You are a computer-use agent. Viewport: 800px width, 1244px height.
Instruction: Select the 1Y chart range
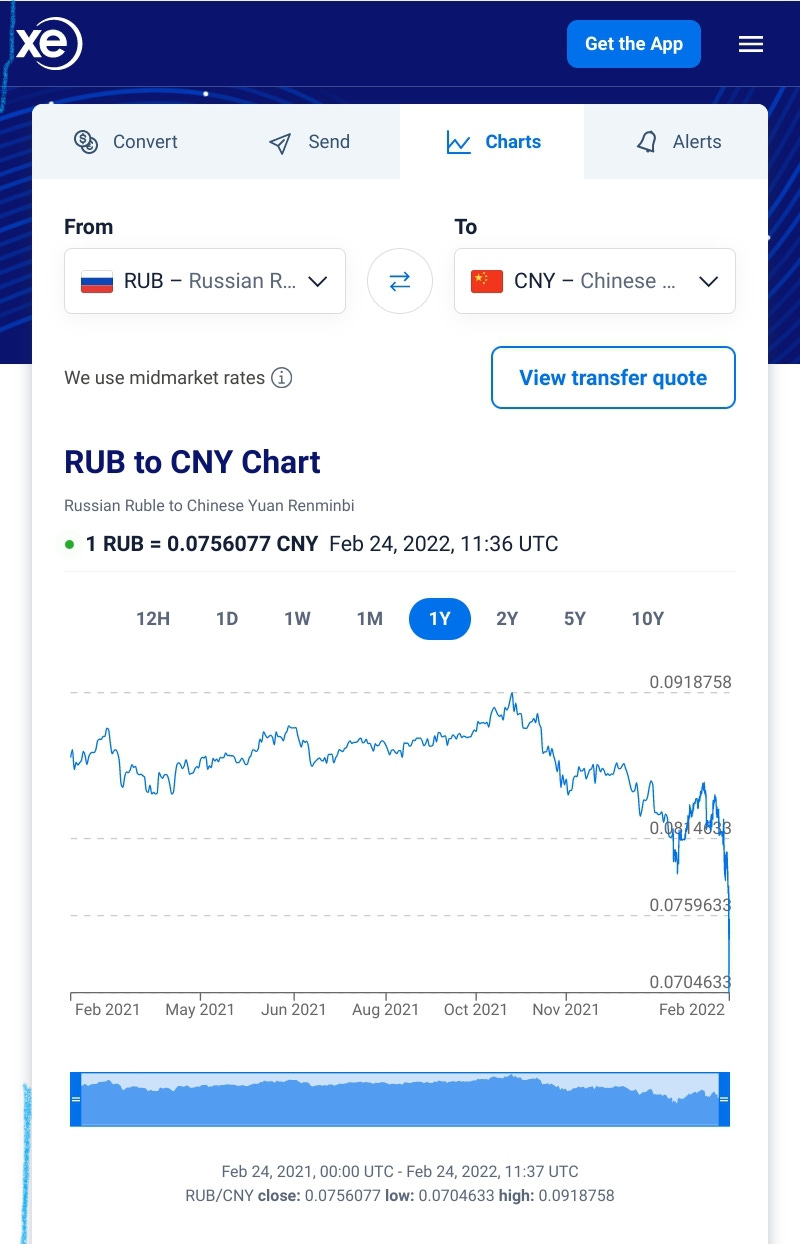[x=440, y=619]
